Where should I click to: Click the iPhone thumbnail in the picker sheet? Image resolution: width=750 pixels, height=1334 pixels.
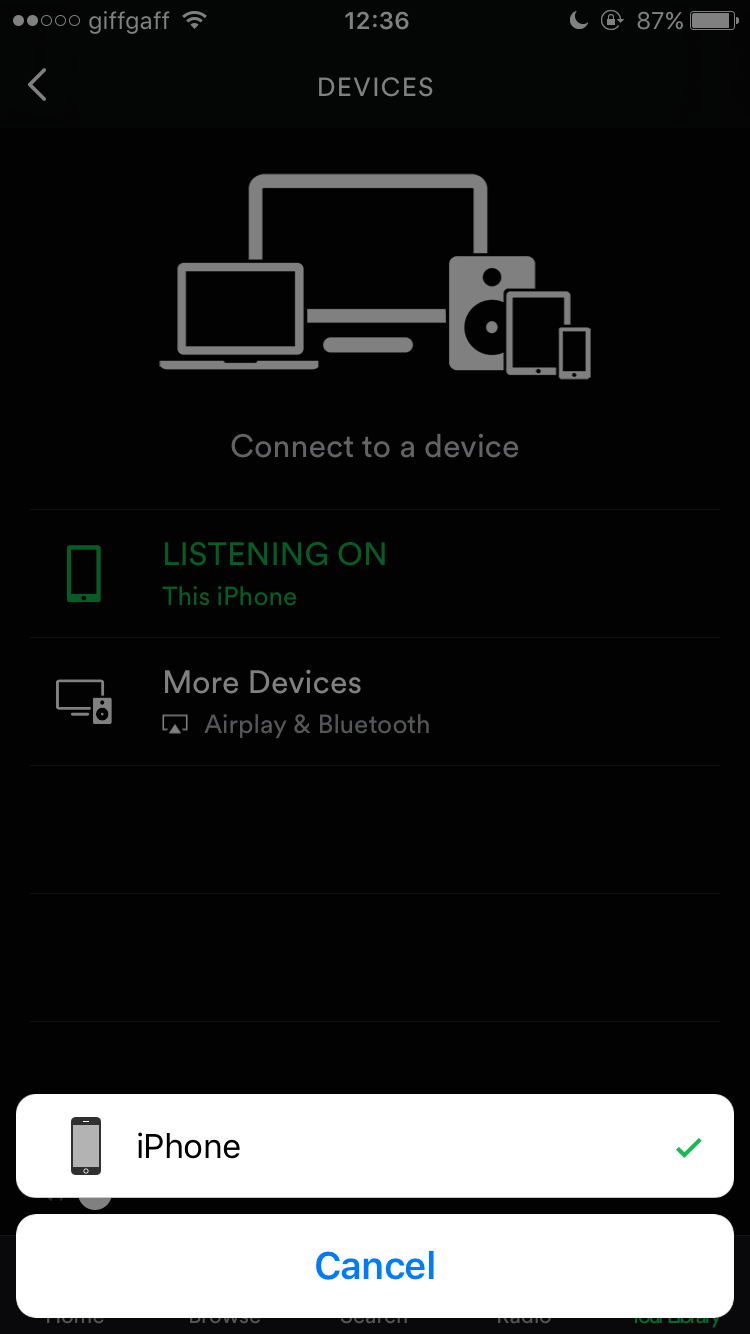pos(87,1146)
